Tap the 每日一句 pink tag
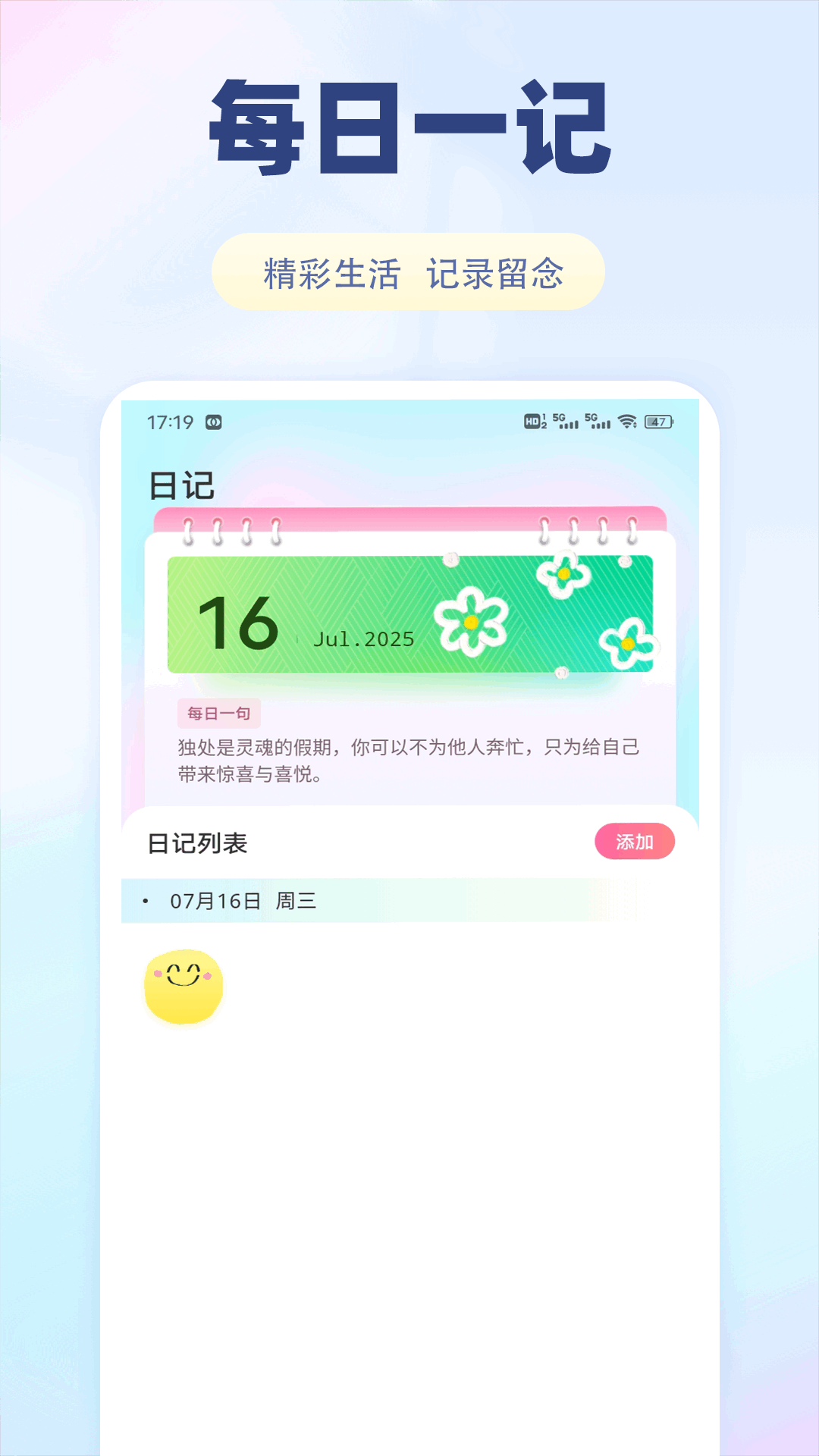The image size is (819, 1456). (219, 714)
